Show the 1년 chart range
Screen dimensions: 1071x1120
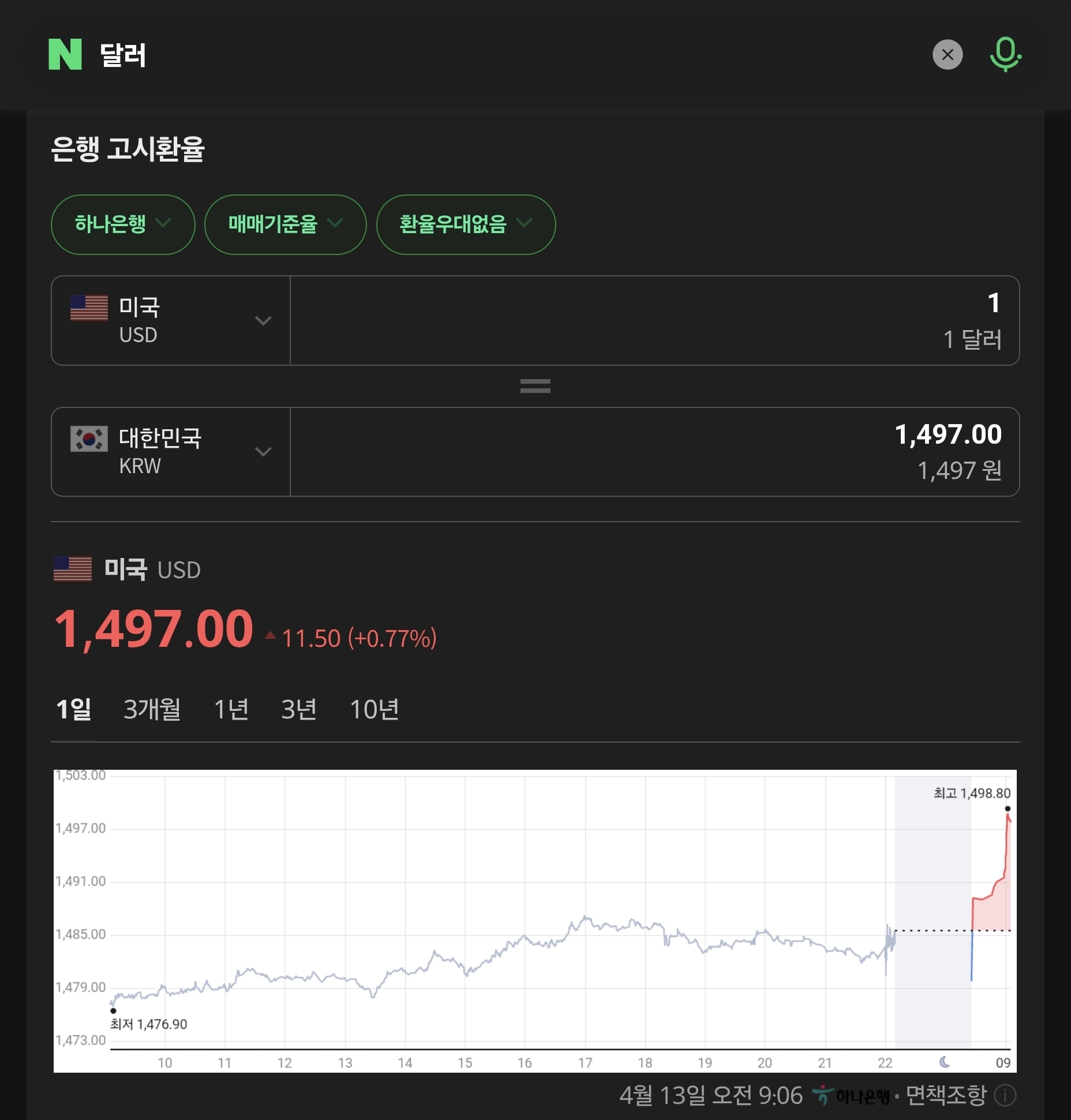(231, 709)
